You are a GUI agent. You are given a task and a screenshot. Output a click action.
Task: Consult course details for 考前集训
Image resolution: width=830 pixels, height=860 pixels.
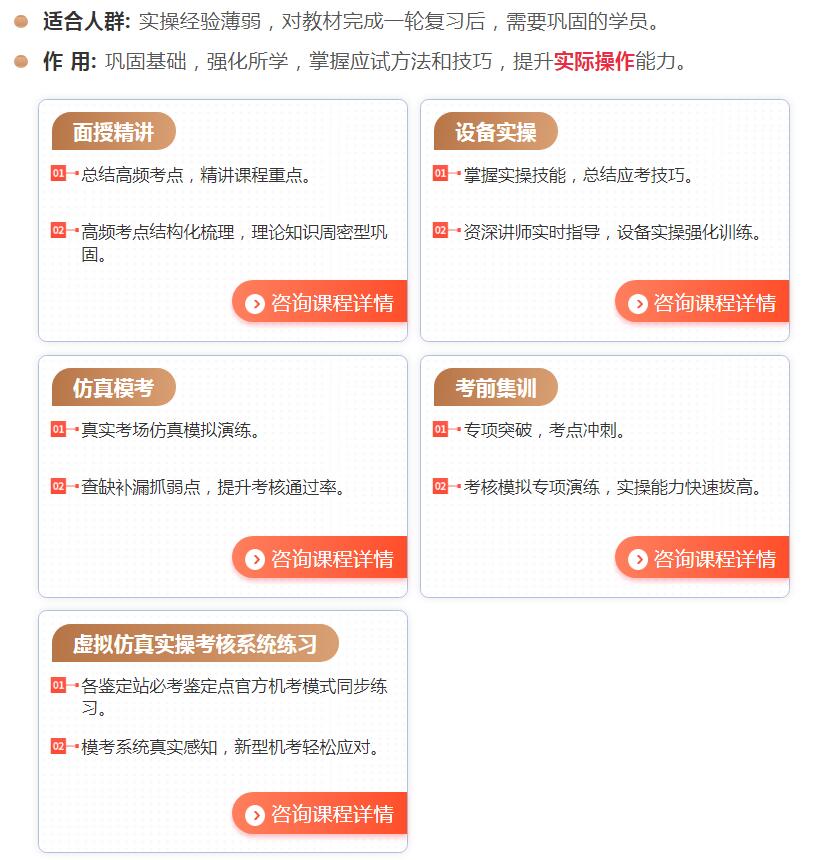pyautogui.click(x=702, y=558)
